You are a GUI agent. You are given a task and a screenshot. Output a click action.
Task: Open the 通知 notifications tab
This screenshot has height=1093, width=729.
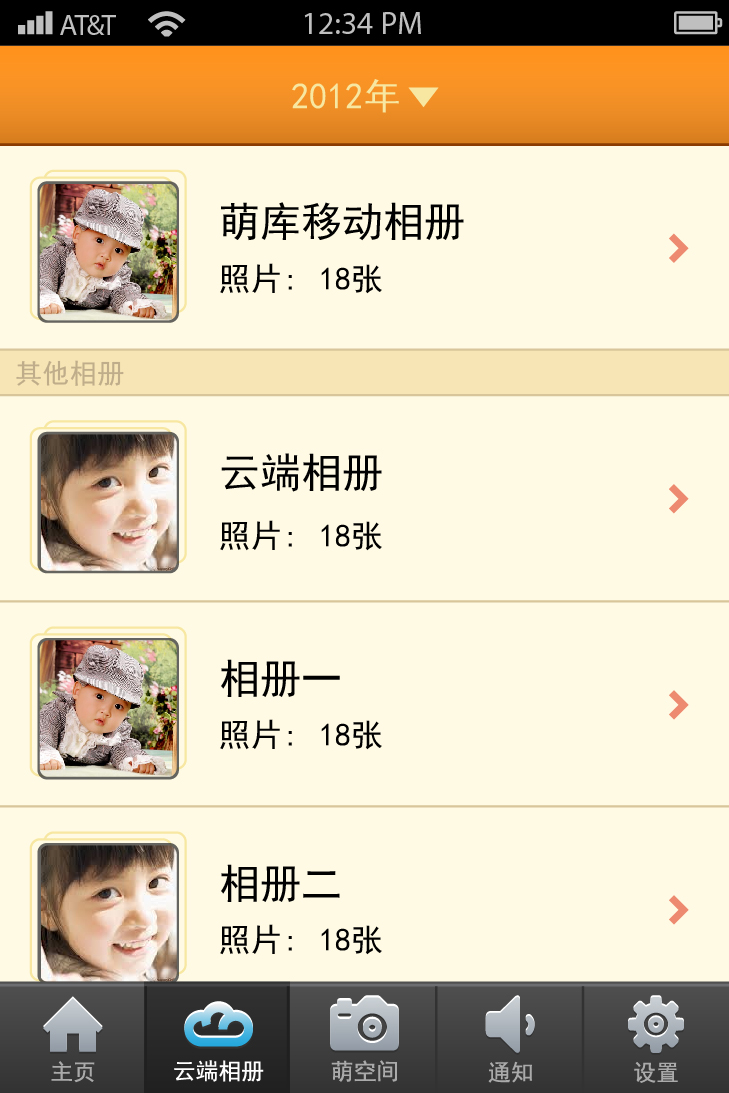pyautogui.click(x=510, y=1039)
